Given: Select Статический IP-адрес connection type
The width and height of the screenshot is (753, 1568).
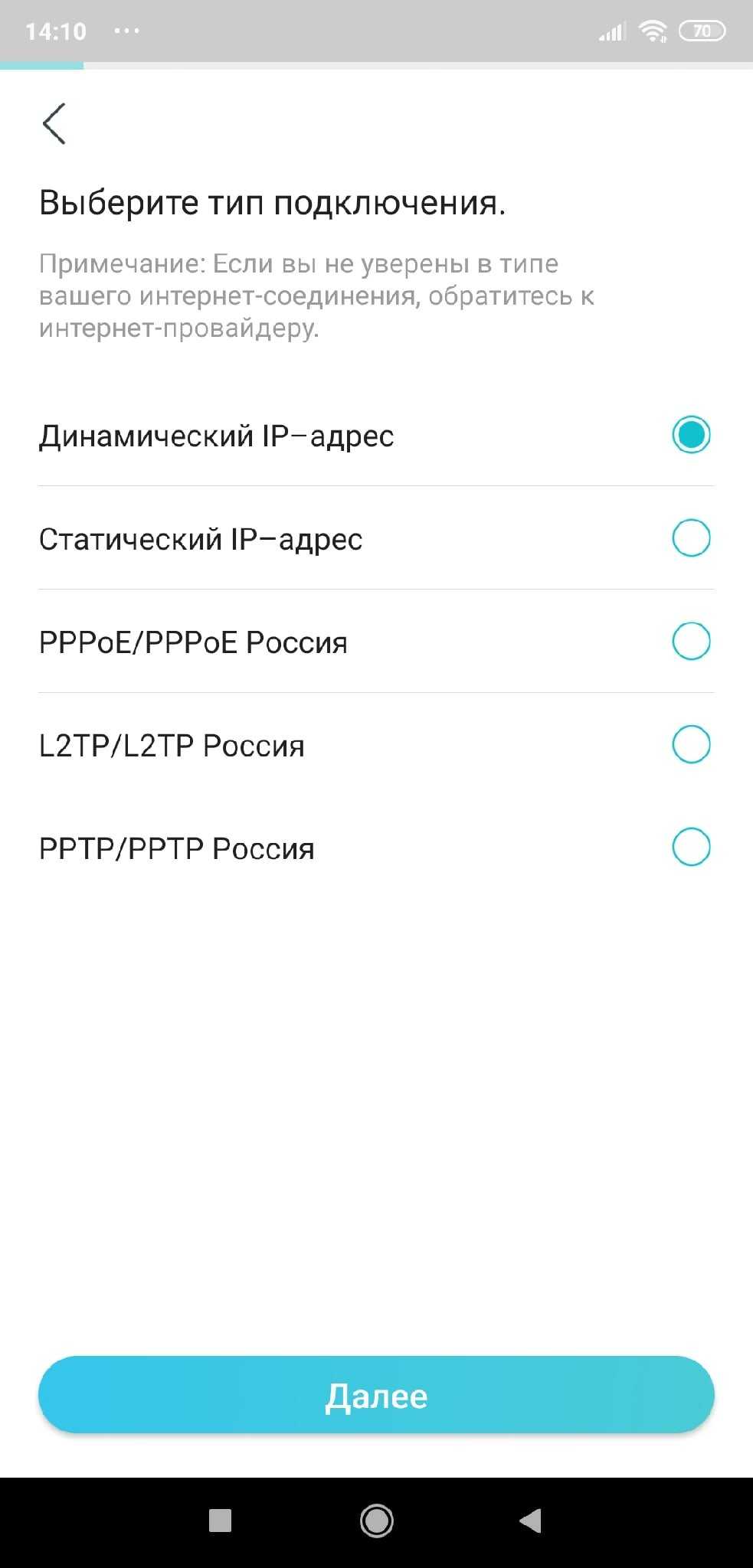Looking at the screenshot, I should 690,538.
